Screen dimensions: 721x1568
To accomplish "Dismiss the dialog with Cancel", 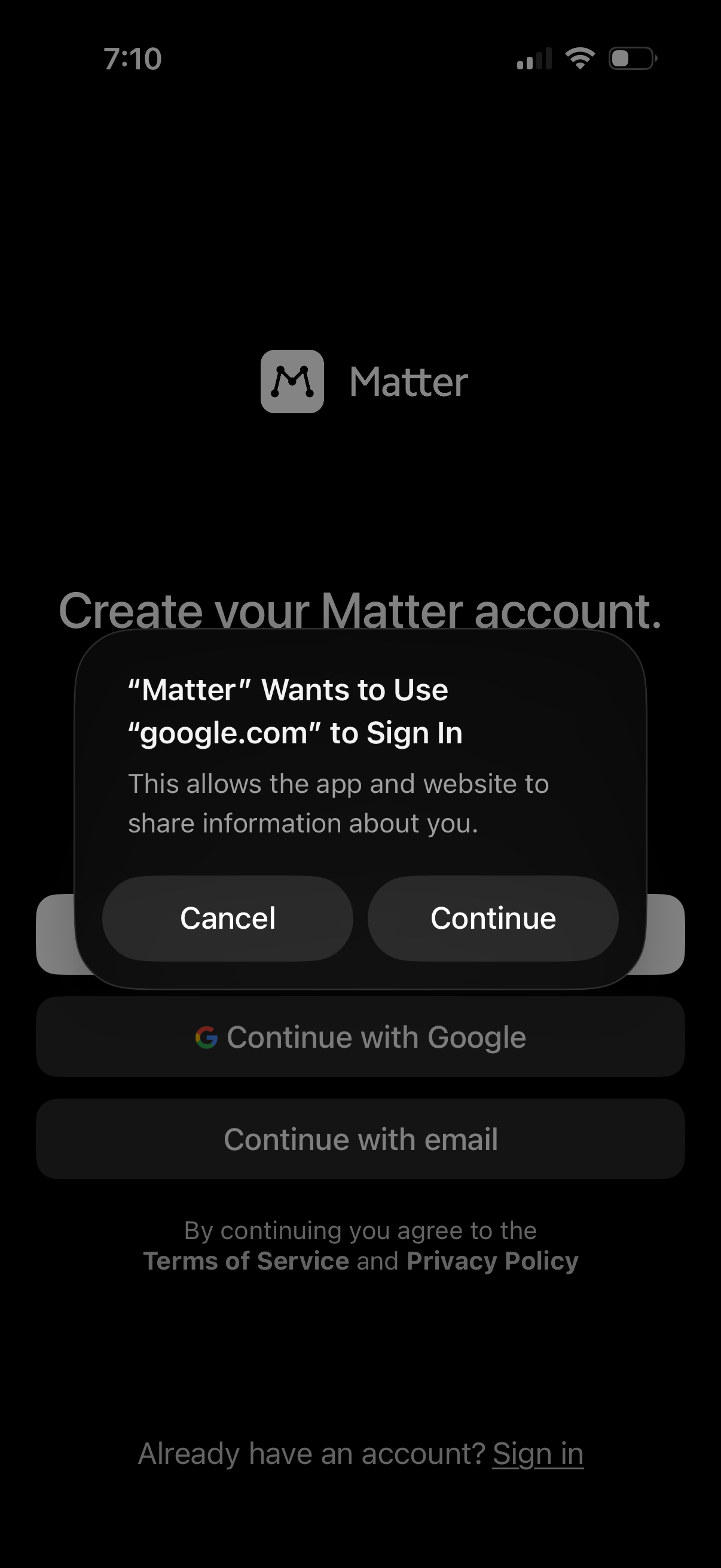I will 227,918.
